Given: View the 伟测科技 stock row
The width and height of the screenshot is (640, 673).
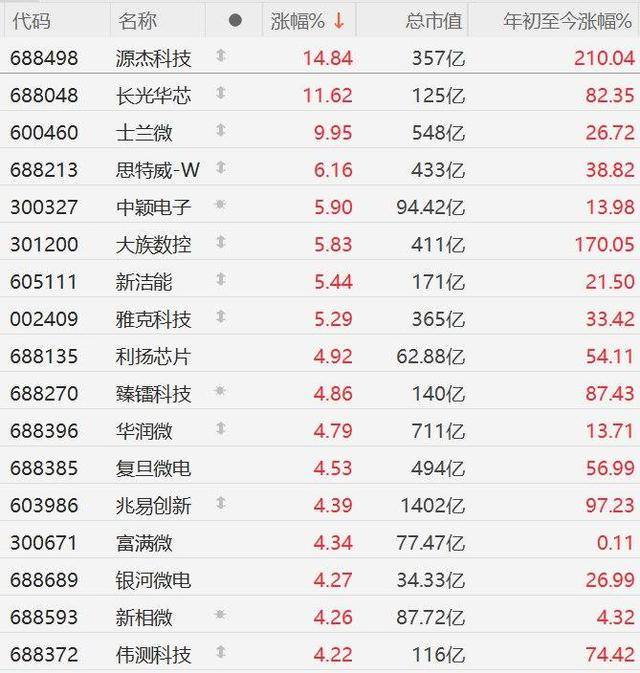Looking at the screenshot, I should coord(153,655).
